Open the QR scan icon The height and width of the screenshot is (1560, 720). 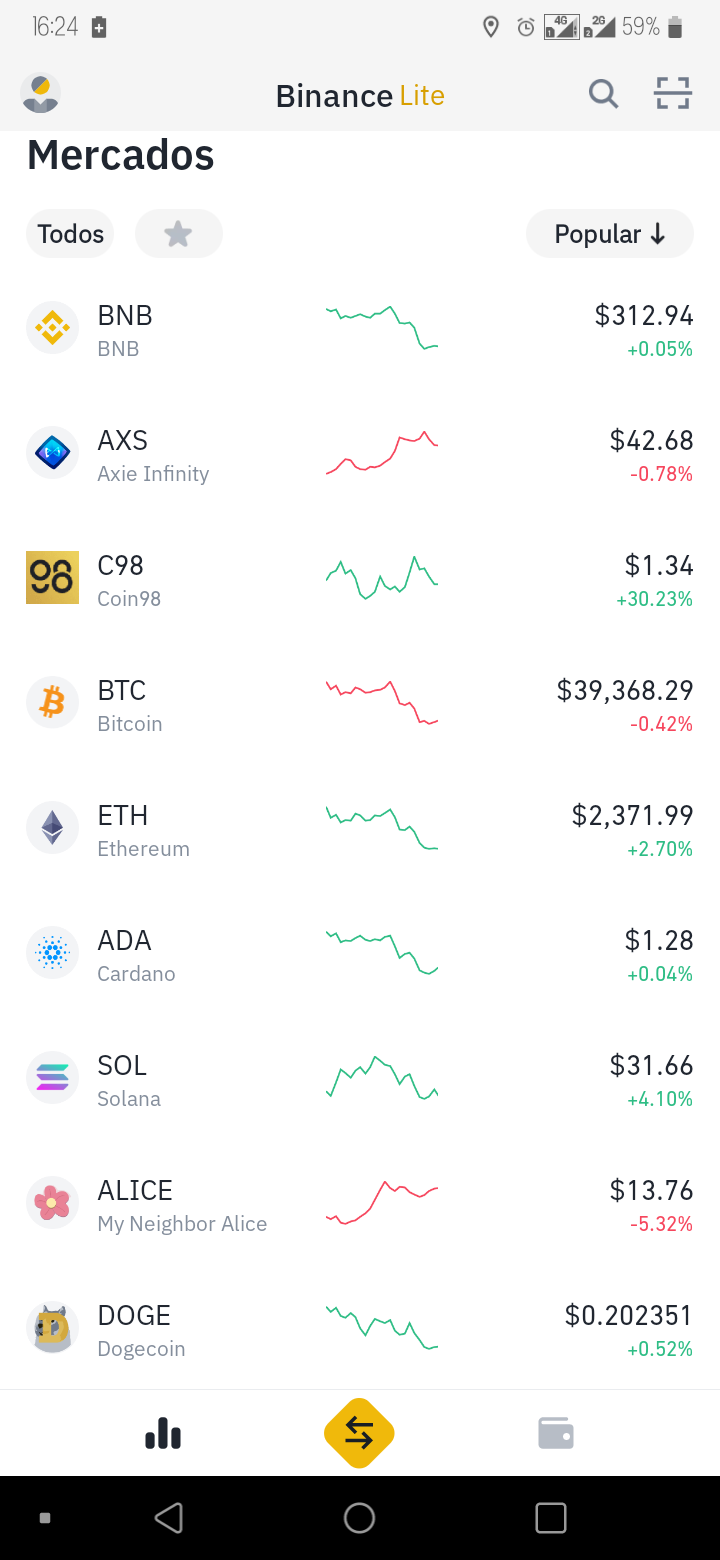click(x=673, y=94)
